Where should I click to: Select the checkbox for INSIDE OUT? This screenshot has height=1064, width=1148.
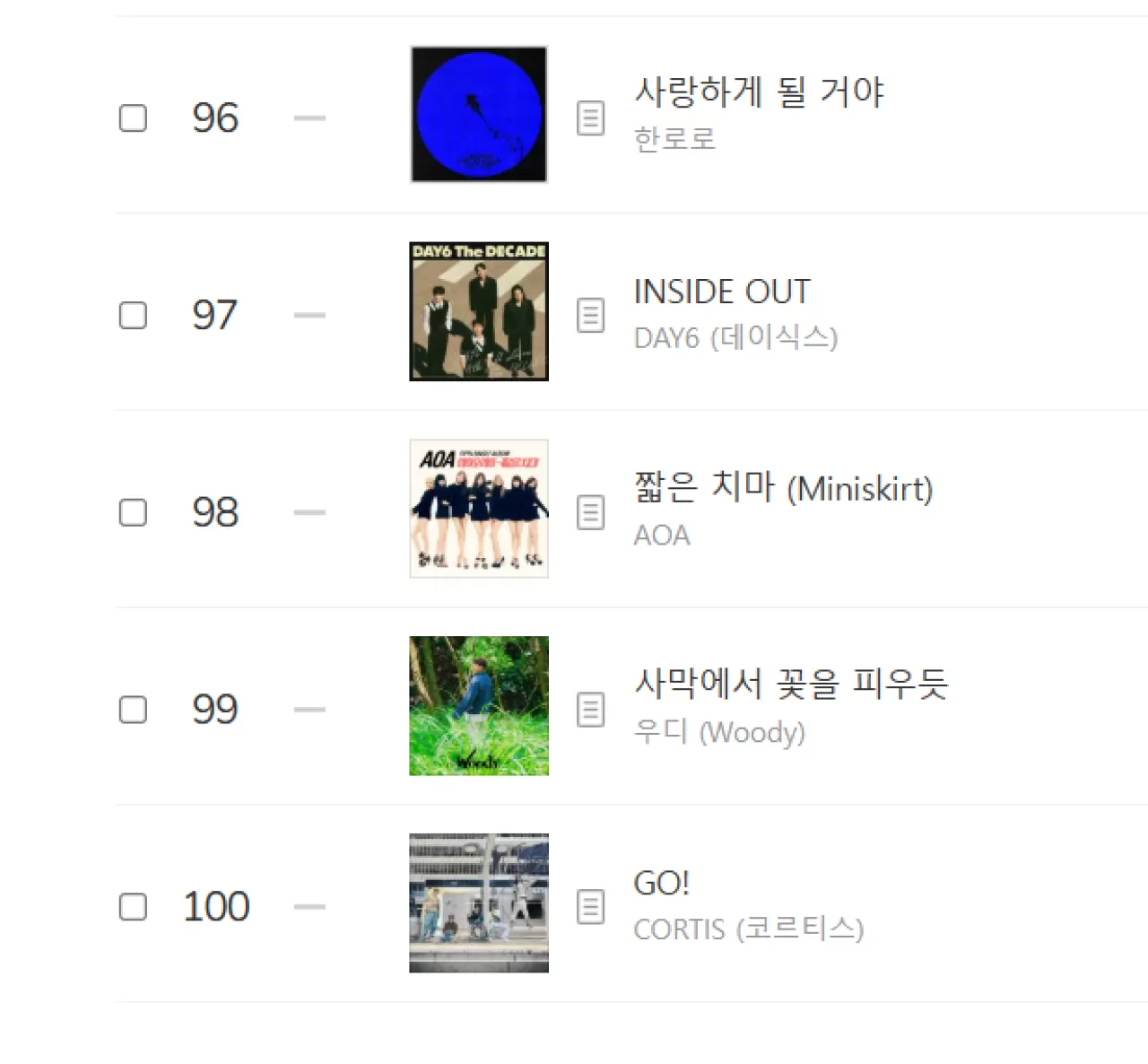point(133,316)
